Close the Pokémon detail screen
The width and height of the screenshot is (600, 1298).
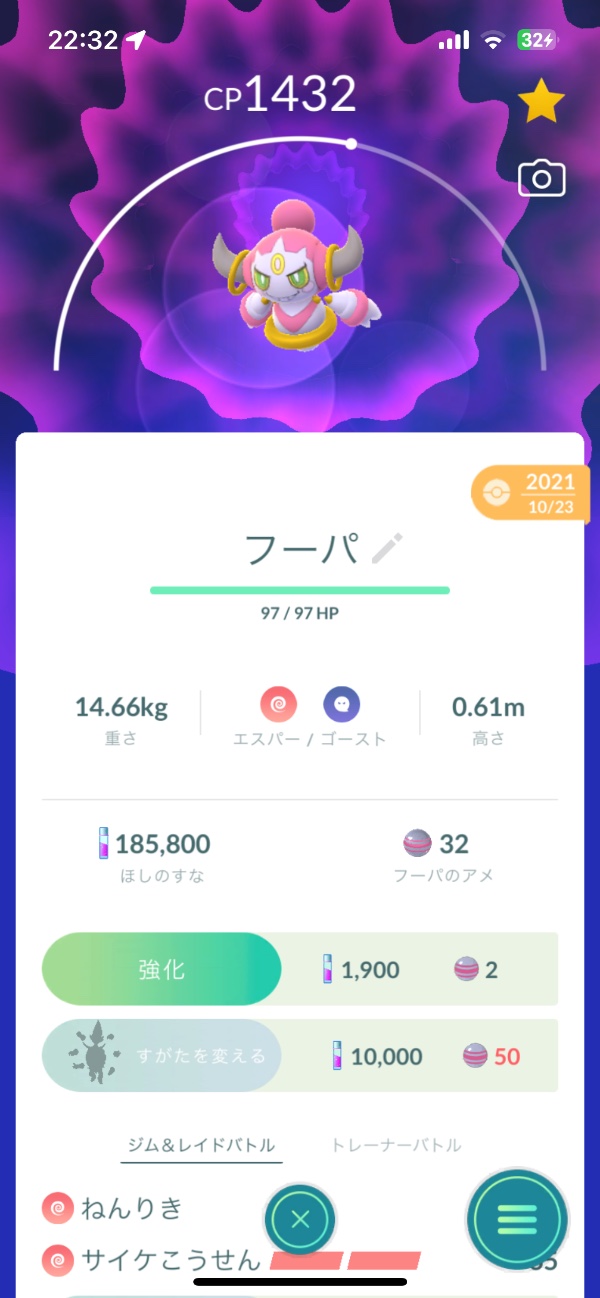(300, 1219)
